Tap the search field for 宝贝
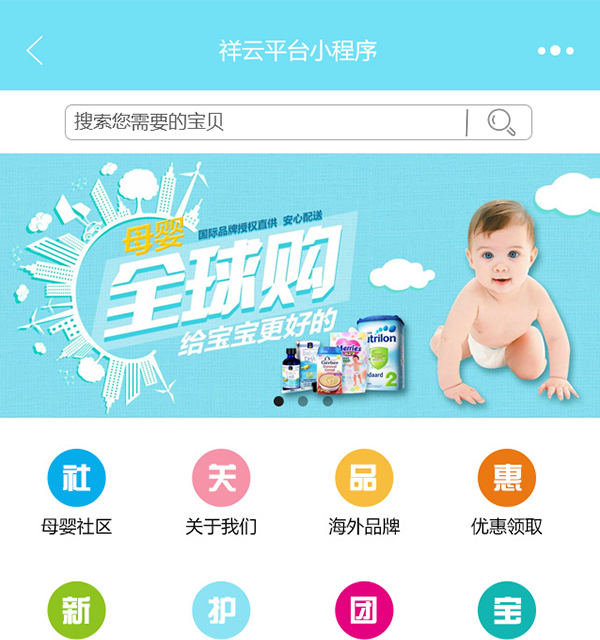The width and height of the screenshot is (600, 640). pyautogui.click(x=265, y=123)
